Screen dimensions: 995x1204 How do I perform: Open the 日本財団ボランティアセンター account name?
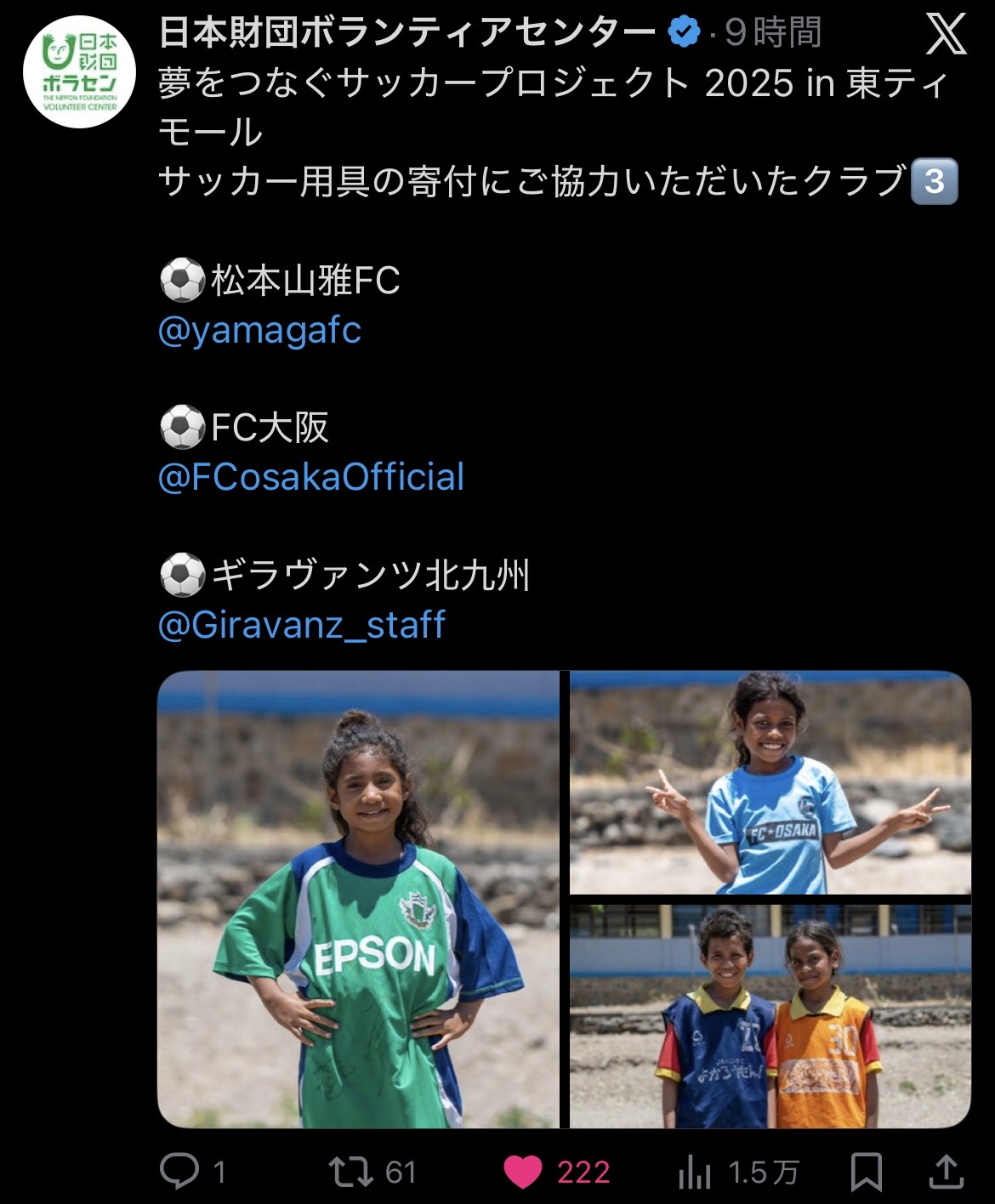(408, 34)
